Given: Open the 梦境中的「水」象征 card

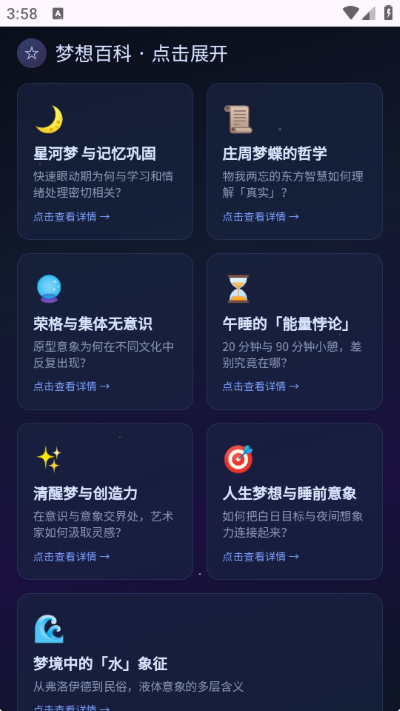Looking at the screenshot, I should tap(200, 652).
